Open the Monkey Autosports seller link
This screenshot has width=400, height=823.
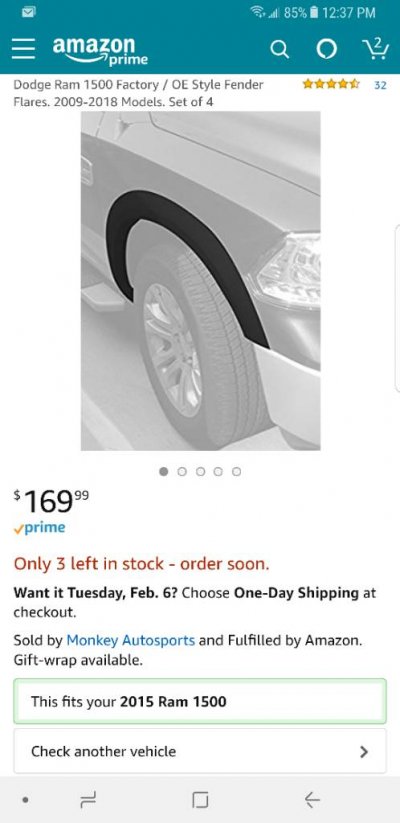[131, 640]
